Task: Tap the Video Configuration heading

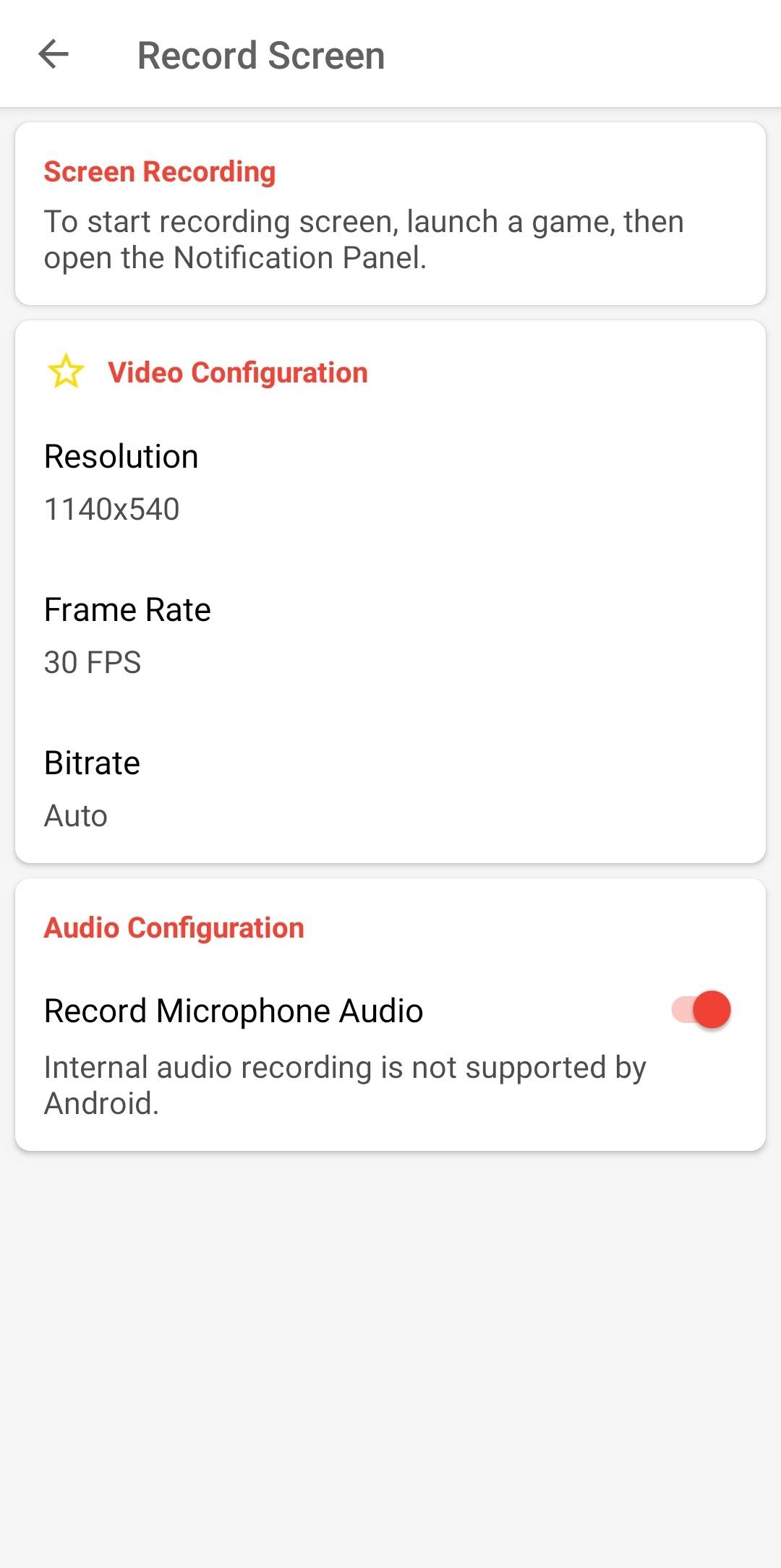Action: click(238, 372)
